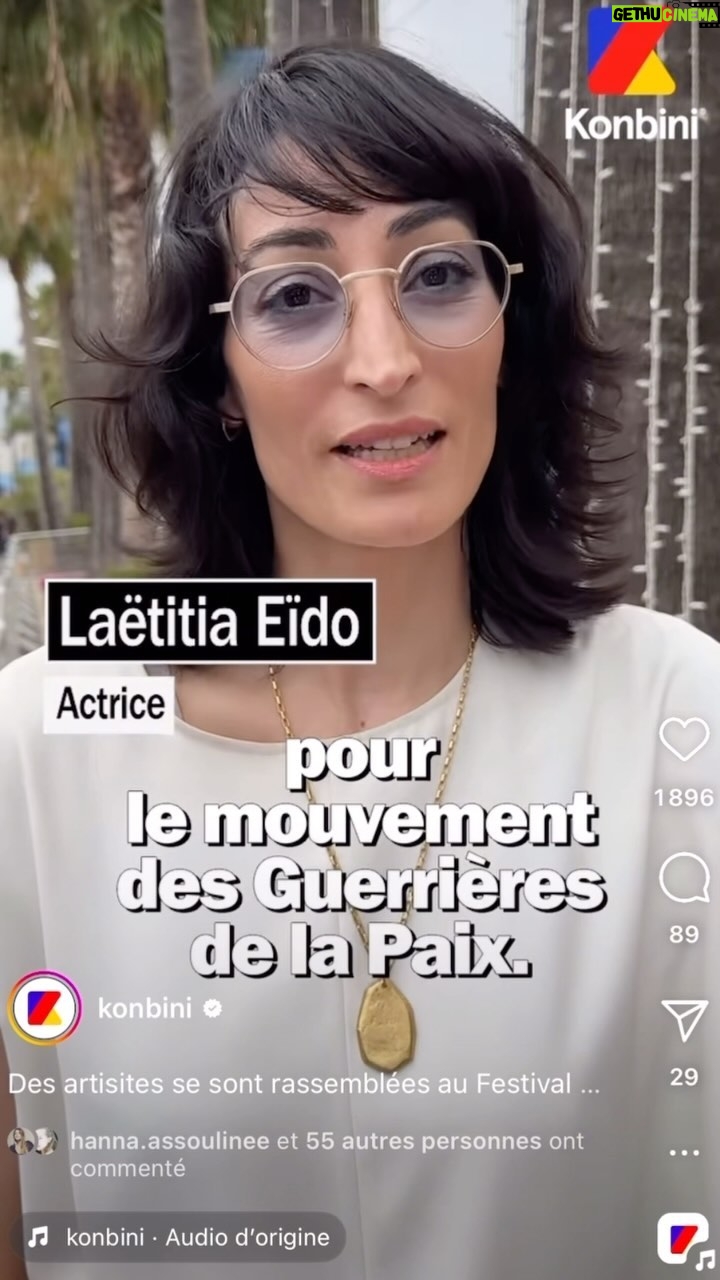This screenshot has height=1280, width=720.
Task: Open konbini's profile picture
Action: click(44, 1008)
